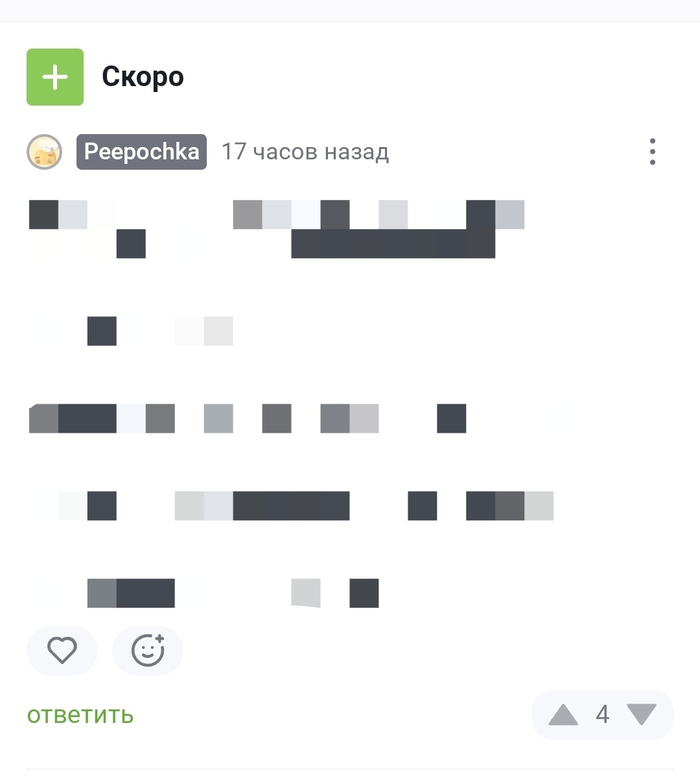The image size is (700, 780).
Task: Like the comment with the heart icon
Action: point(62,651)
